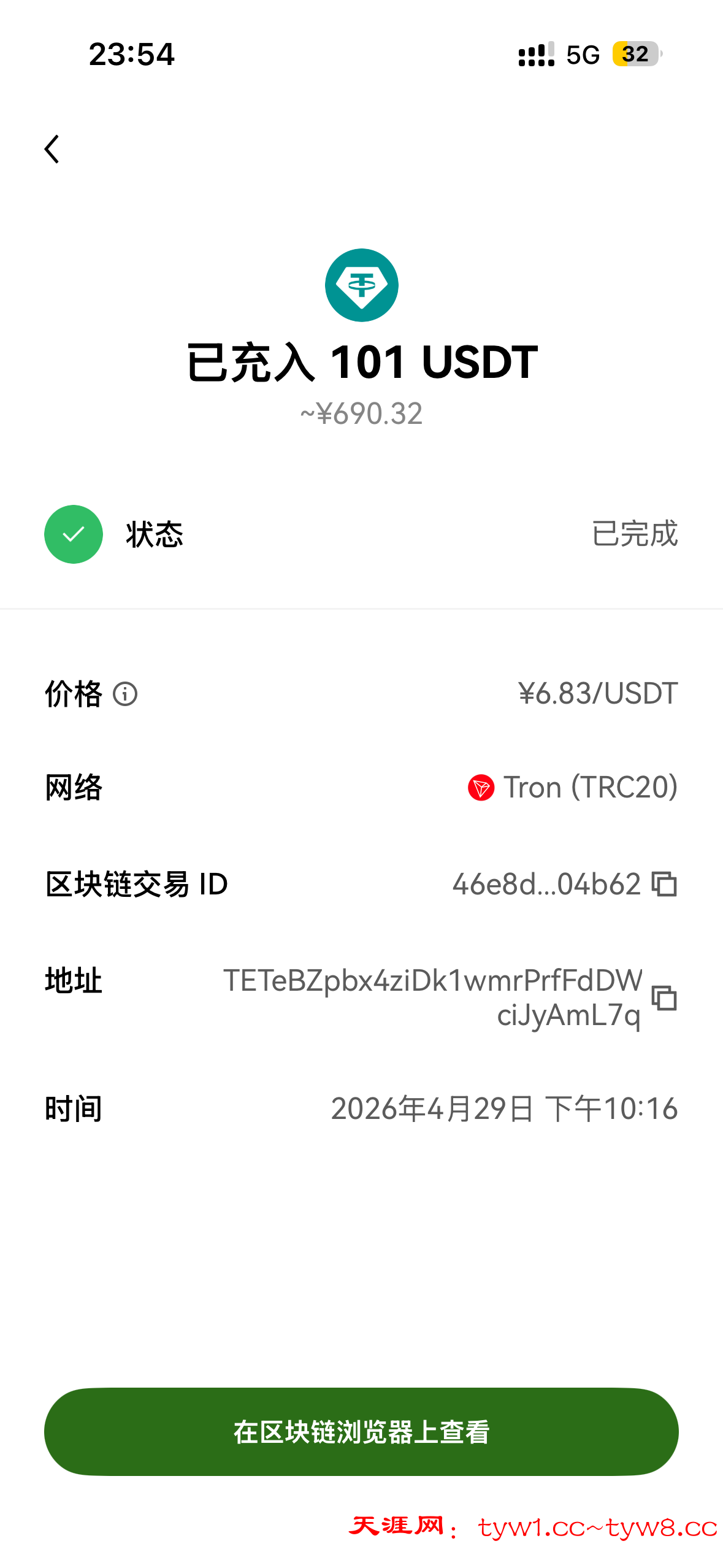This screenshot has height=1568, width=723.
Task: Open the price info icon
Action: 125,694
